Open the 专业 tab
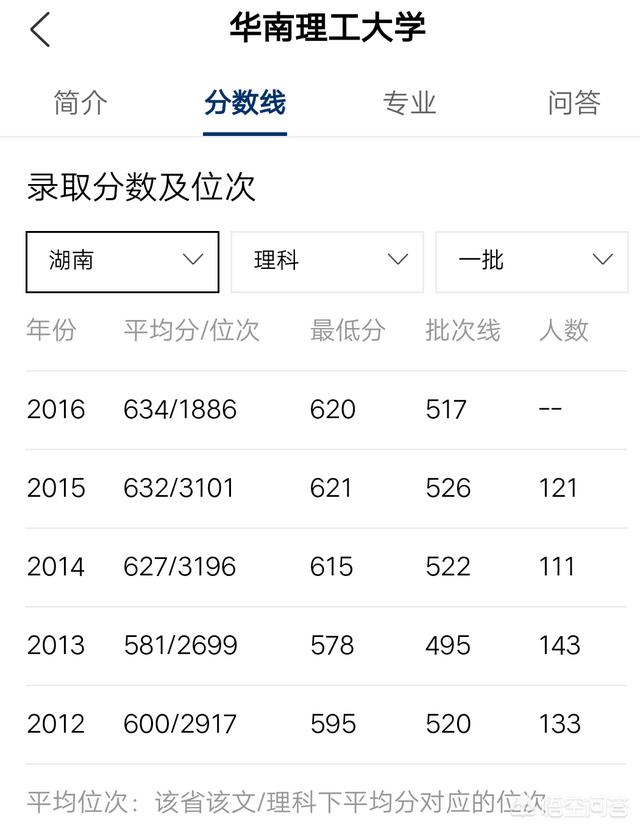This screenshot has height=829, width=640. 409,103
